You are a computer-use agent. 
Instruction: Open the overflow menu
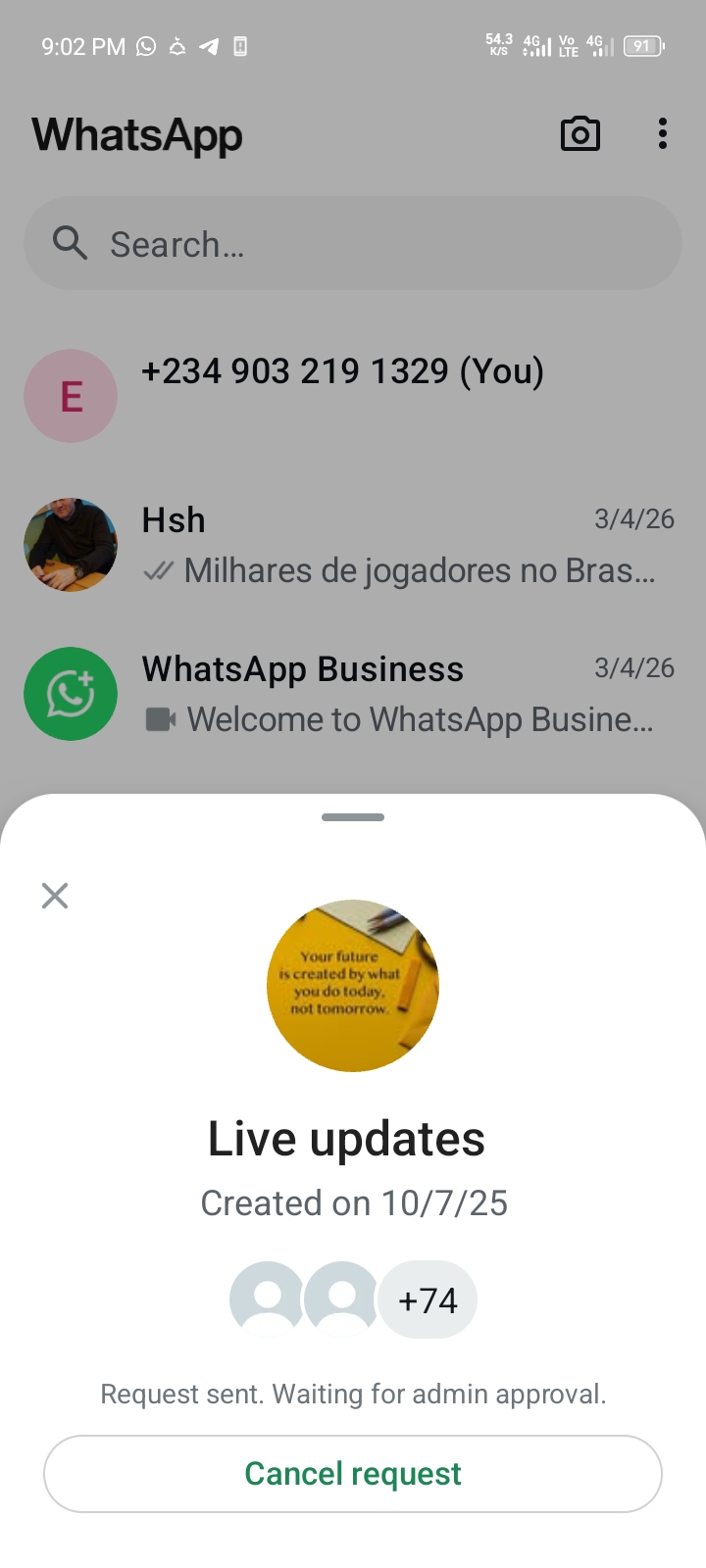[x=663, y=134]
